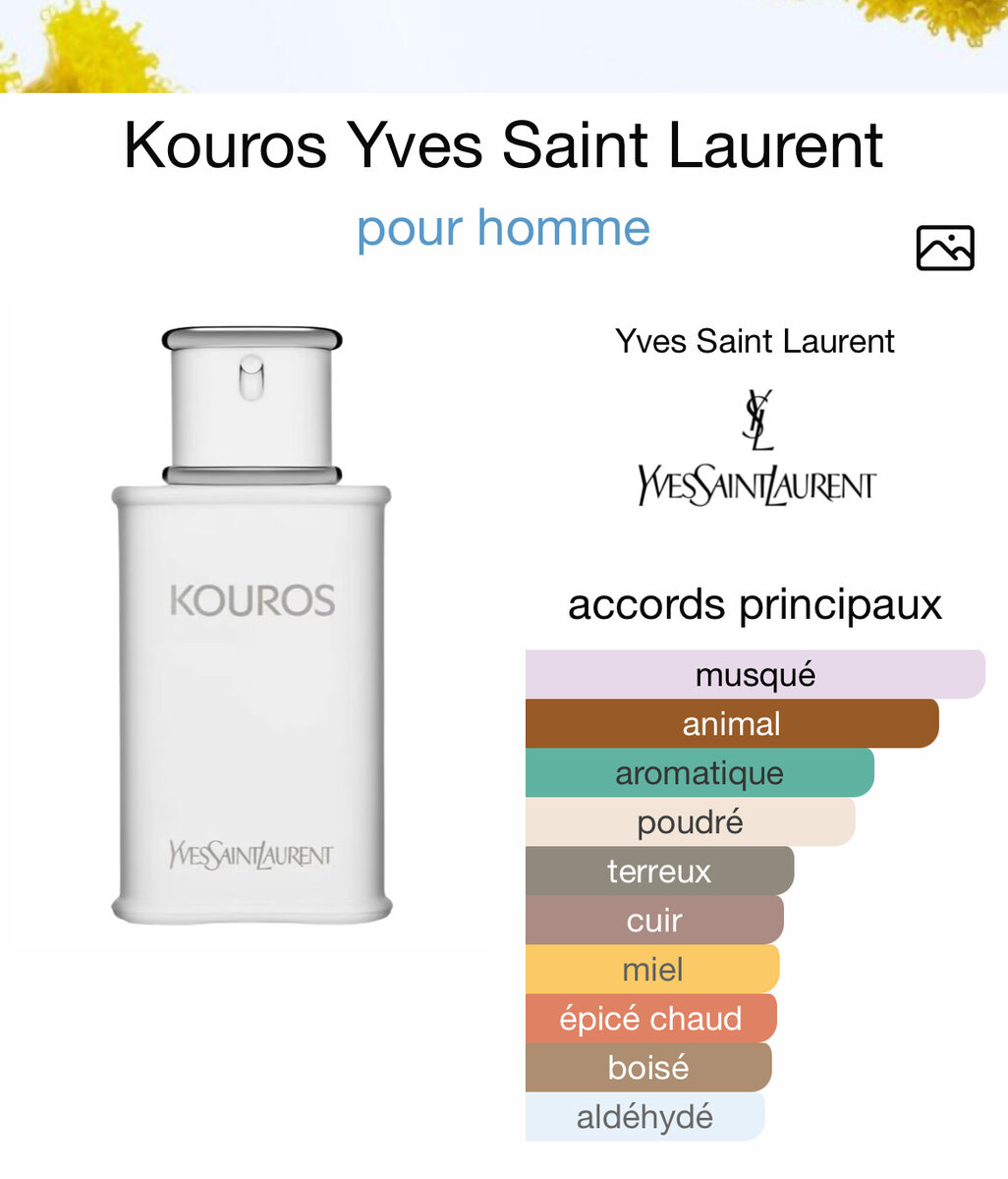Click the accords principaux heading

point(755,605)
